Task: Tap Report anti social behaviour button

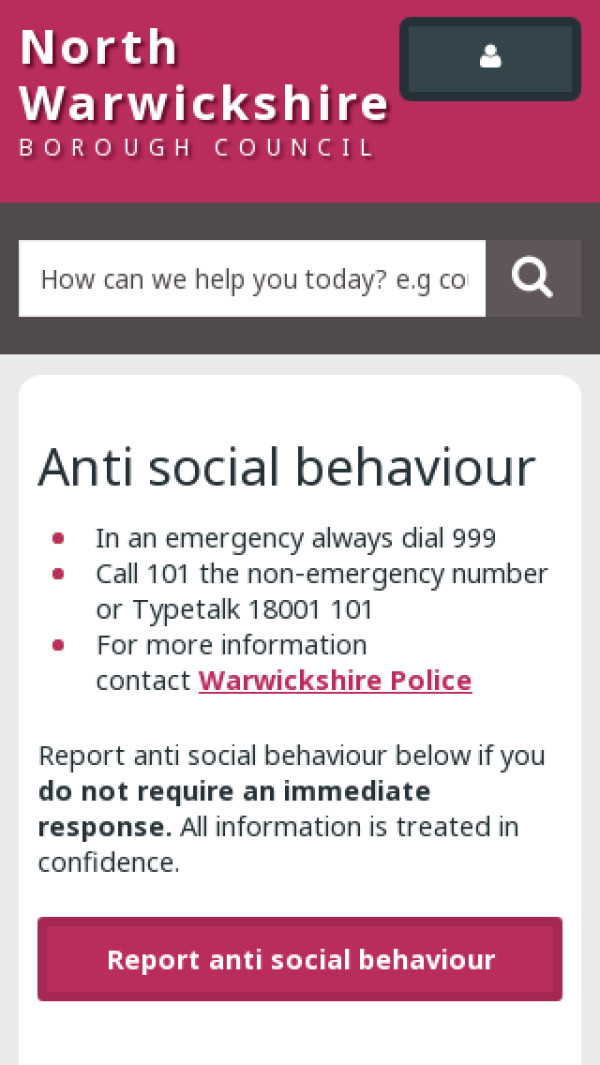Action: 300,960
